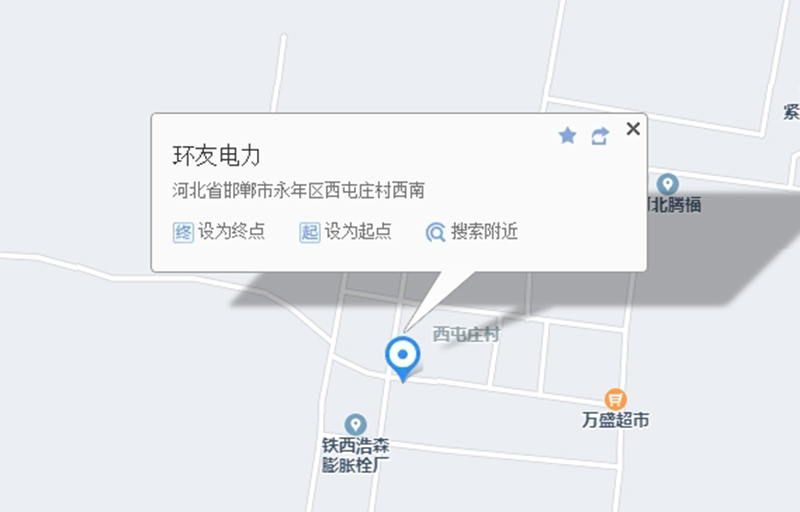Screen dimensions: 800x512
Task: Search nearby places (搜索附近)
Action: 472,232
